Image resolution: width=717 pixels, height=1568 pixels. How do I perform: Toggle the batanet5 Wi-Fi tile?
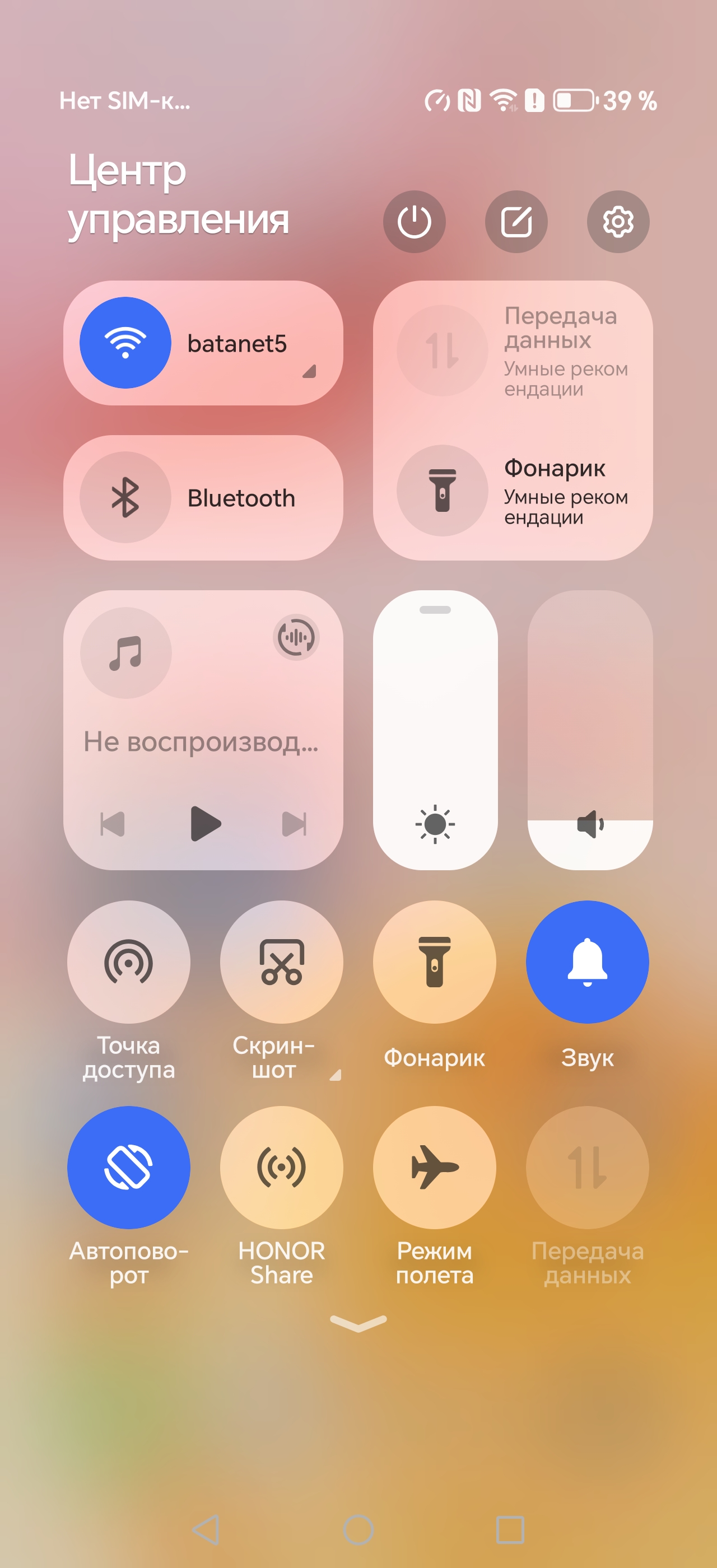[x=125, y=343]
